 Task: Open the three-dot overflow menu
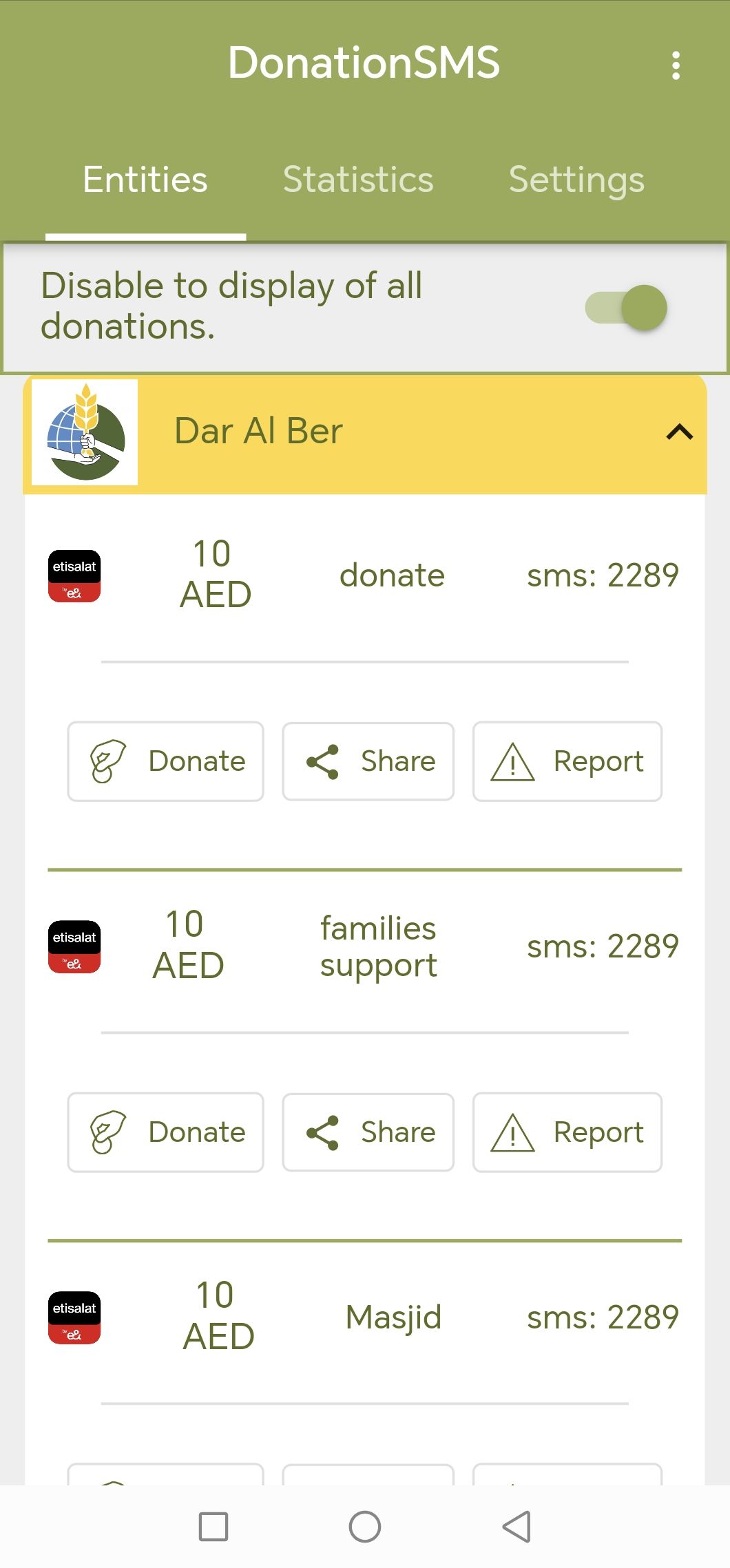(x=676, y=65)
